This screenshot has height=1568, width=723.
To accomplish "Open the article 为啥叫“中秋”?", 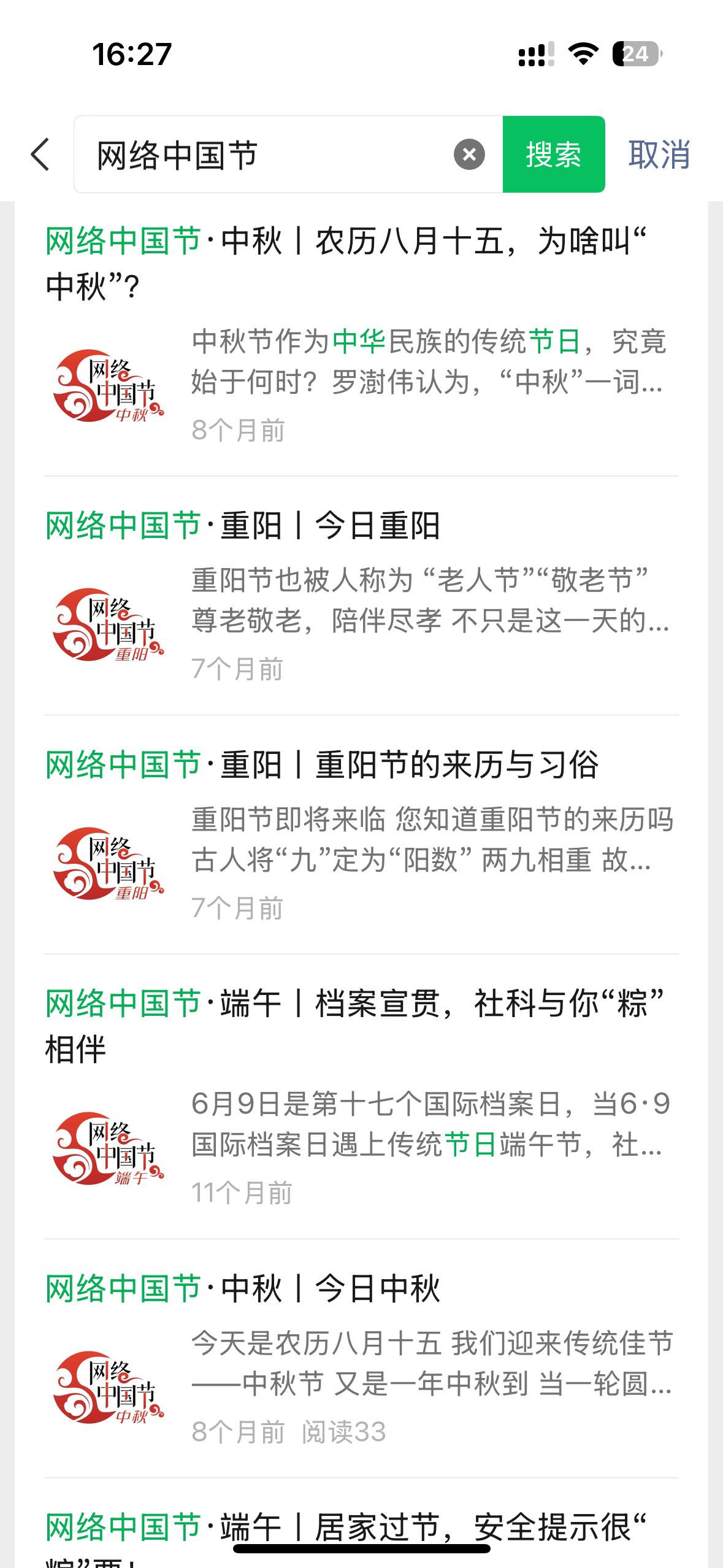I will coord(346,264).
